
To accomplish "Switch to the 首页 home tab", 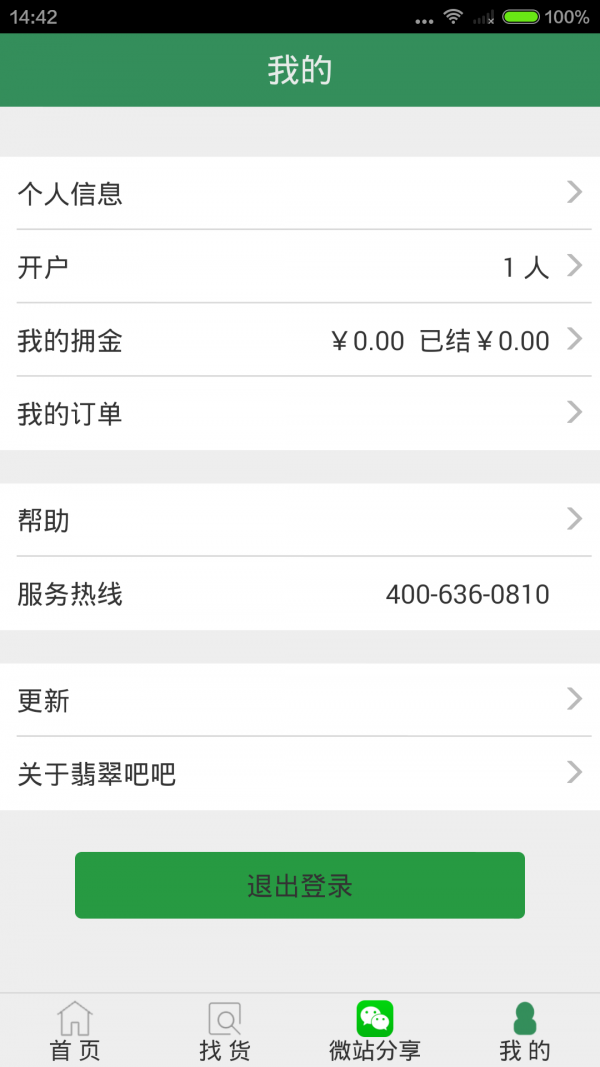I will click(x=75, y=1031).
